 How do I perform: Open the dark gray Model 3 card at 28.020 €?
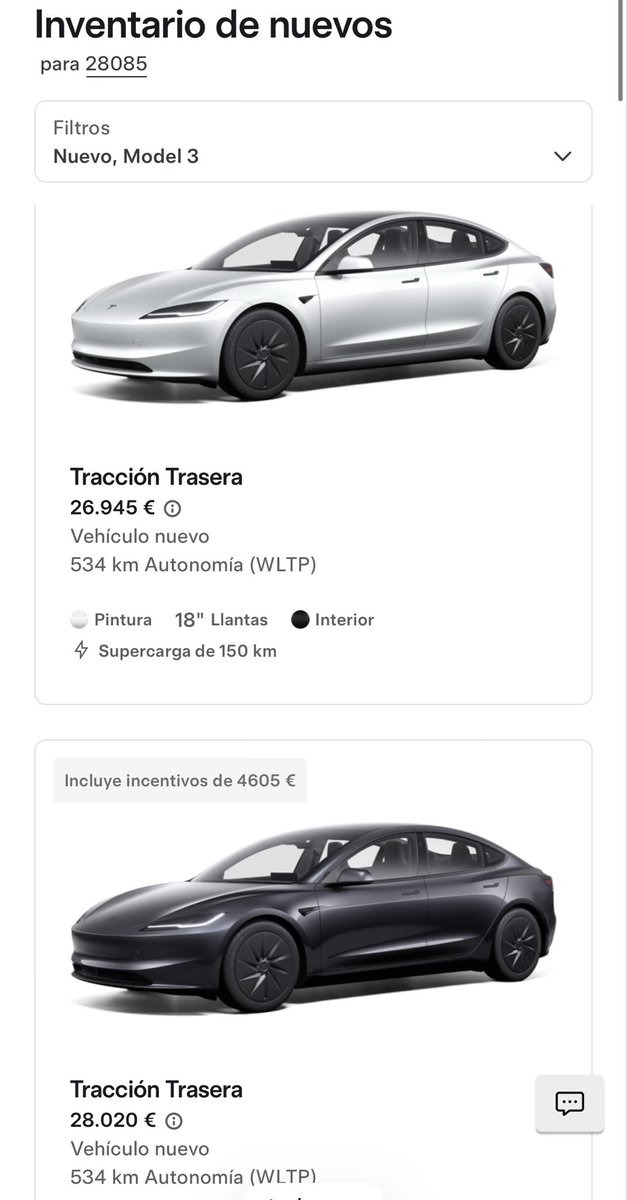pyautogui.click(x=313, y=970)
